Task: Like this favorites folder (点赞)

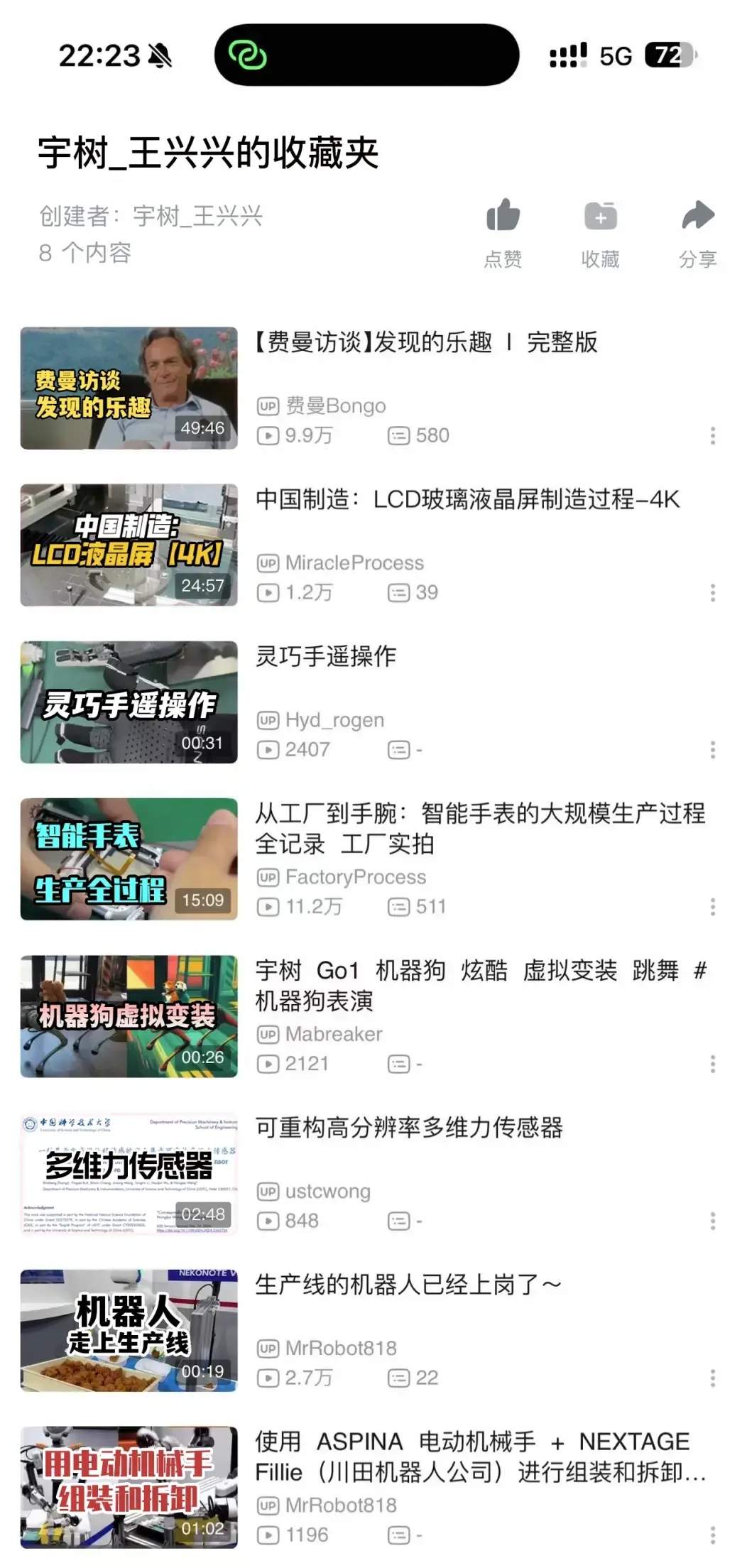Action: (x=503, y=232)
